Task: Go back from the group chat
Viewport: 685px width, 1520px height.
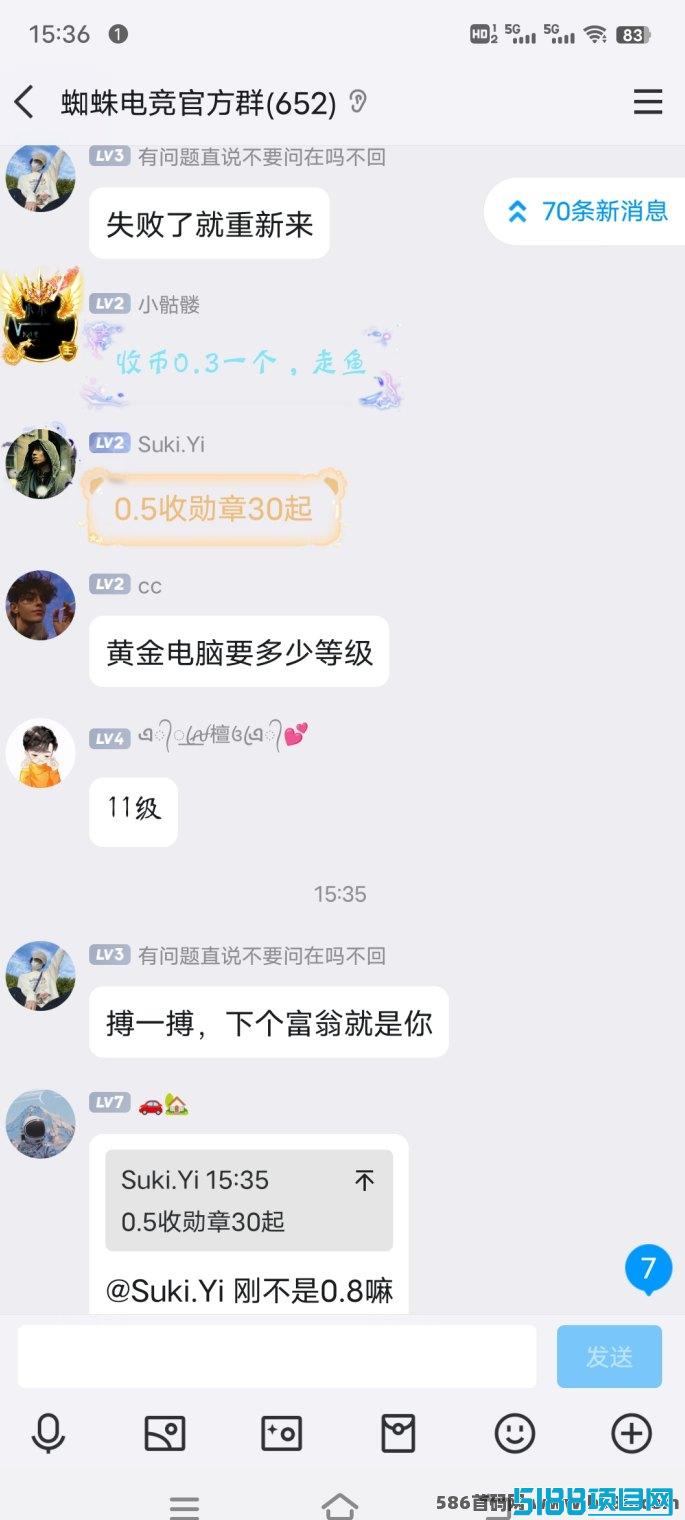Action: (25, 102)
